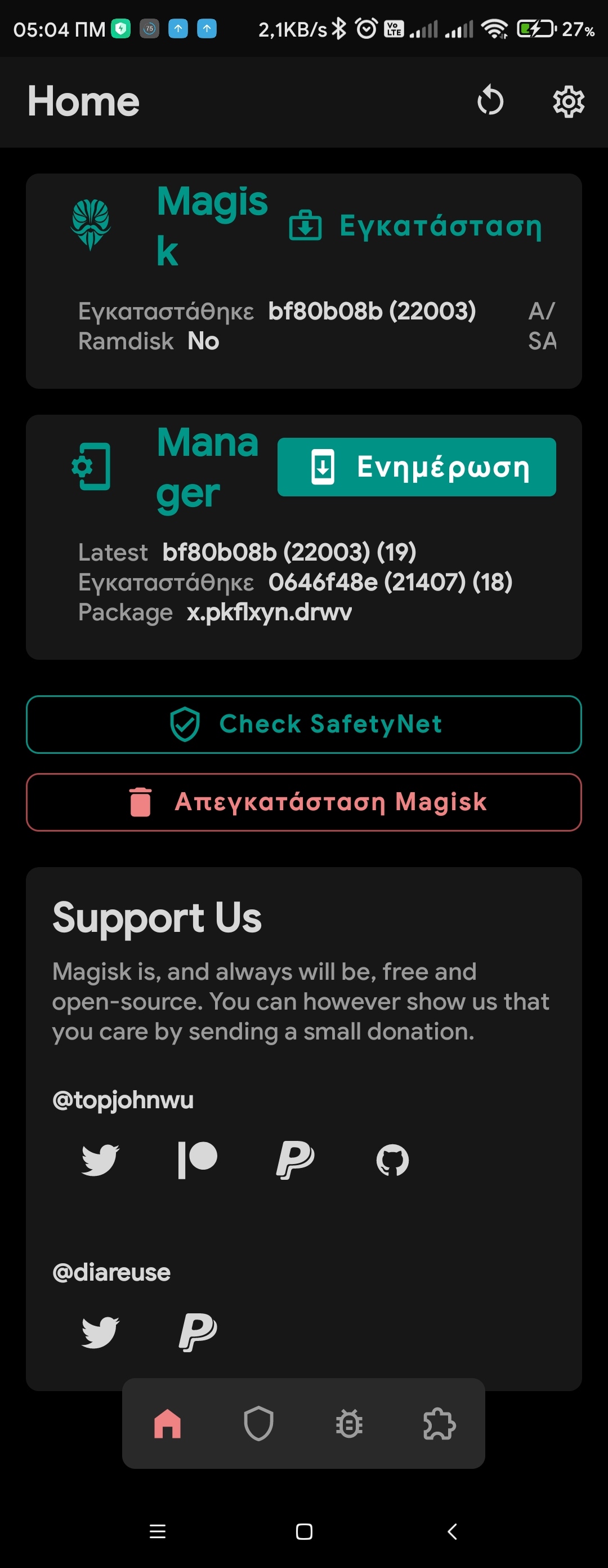Viewport: 608px width, 1568px height.
Task: Open @topjohnwu's PayPal link
Action: (x=295, y=1159)
